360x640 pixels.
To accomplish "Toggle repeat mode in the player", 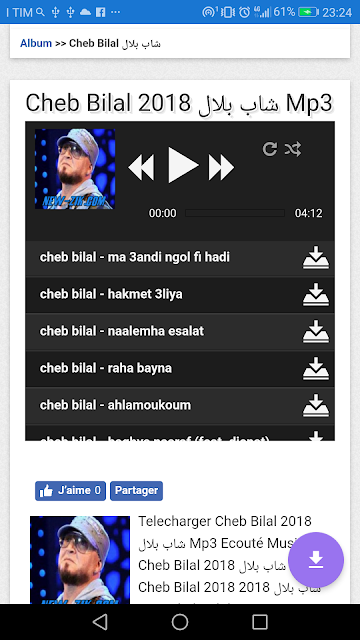I will (x=270, y=149).
